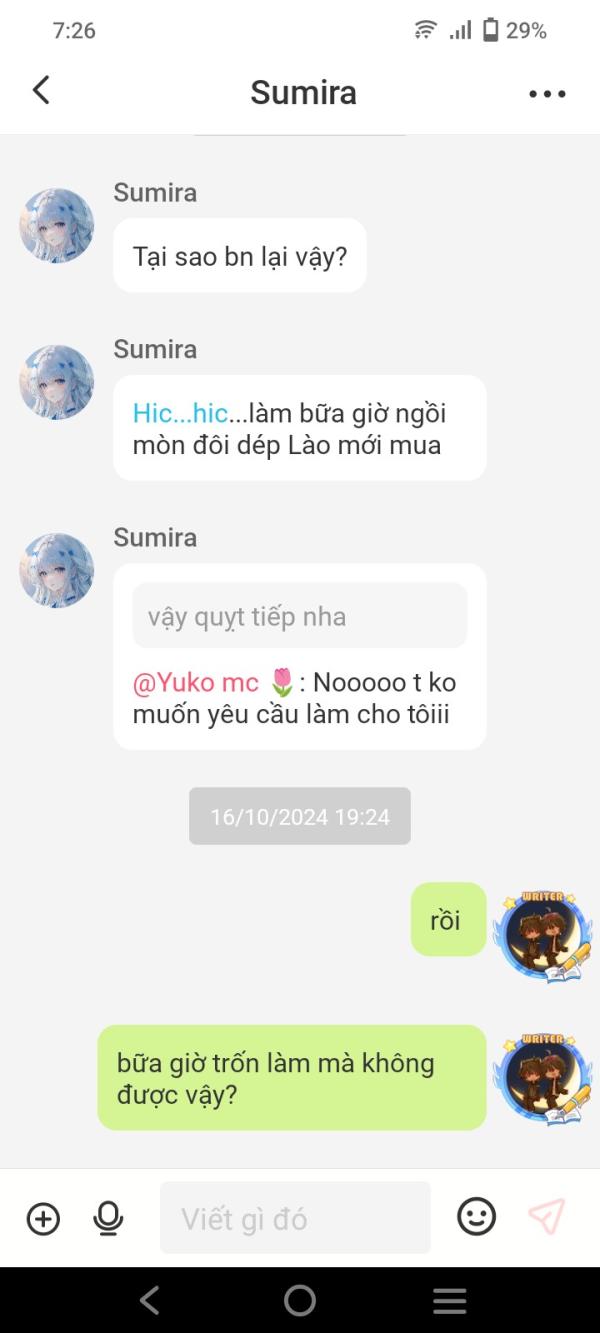Focus the "Viết gì đó" message field
The image size is (600, 1333).
coord(295,1218)
